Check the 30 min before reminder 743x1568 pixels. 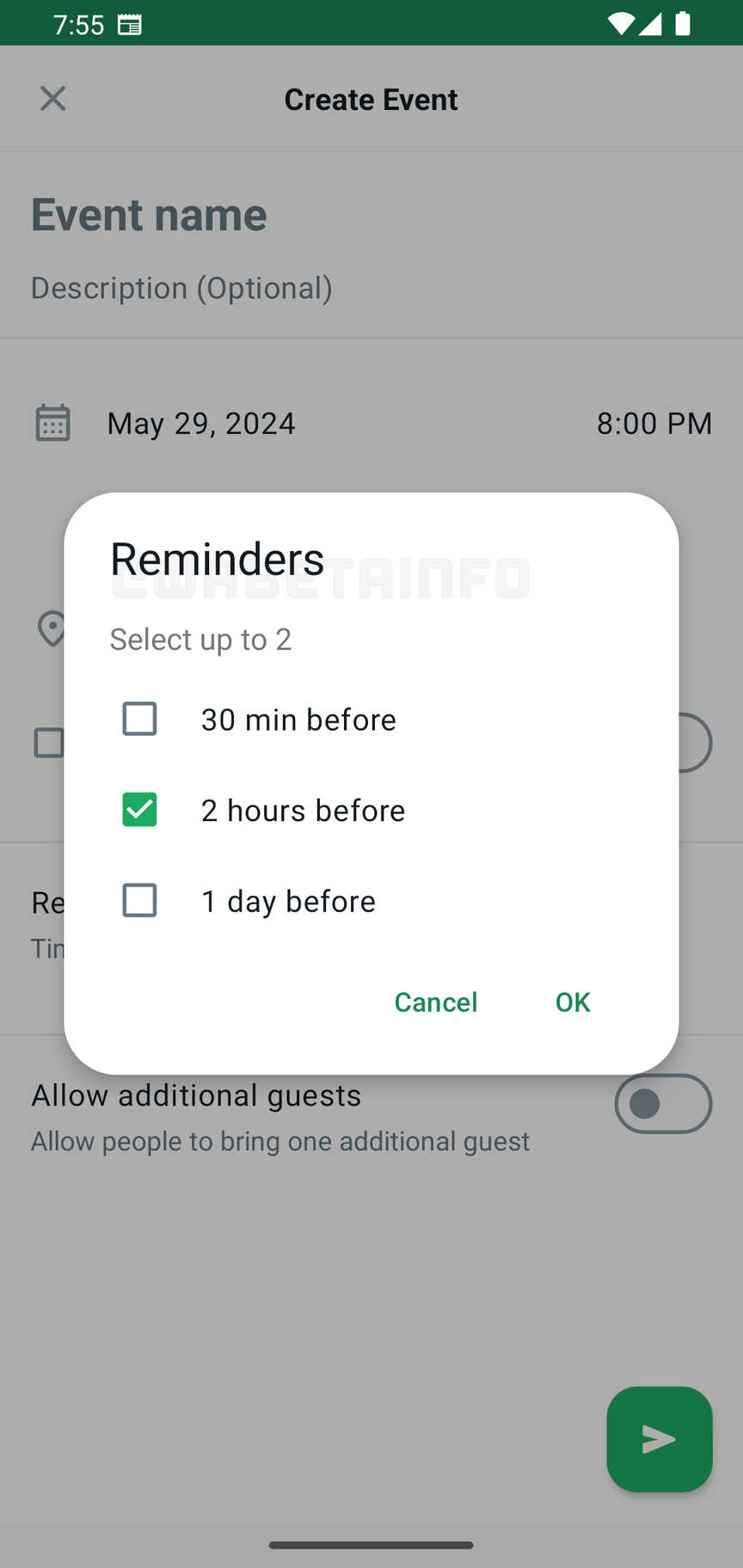click(x=139, y=719)
